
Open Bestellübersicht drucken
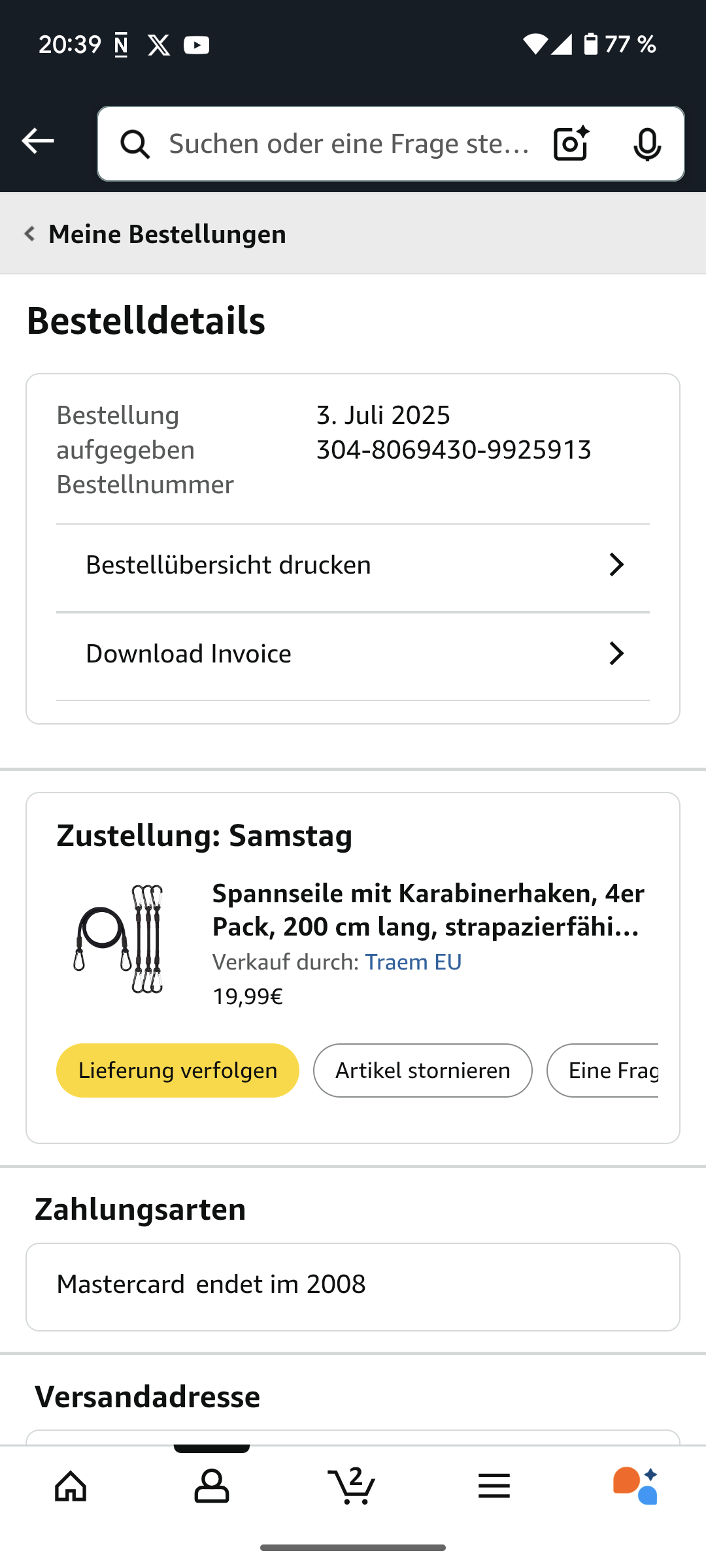[x=353, y=565]
